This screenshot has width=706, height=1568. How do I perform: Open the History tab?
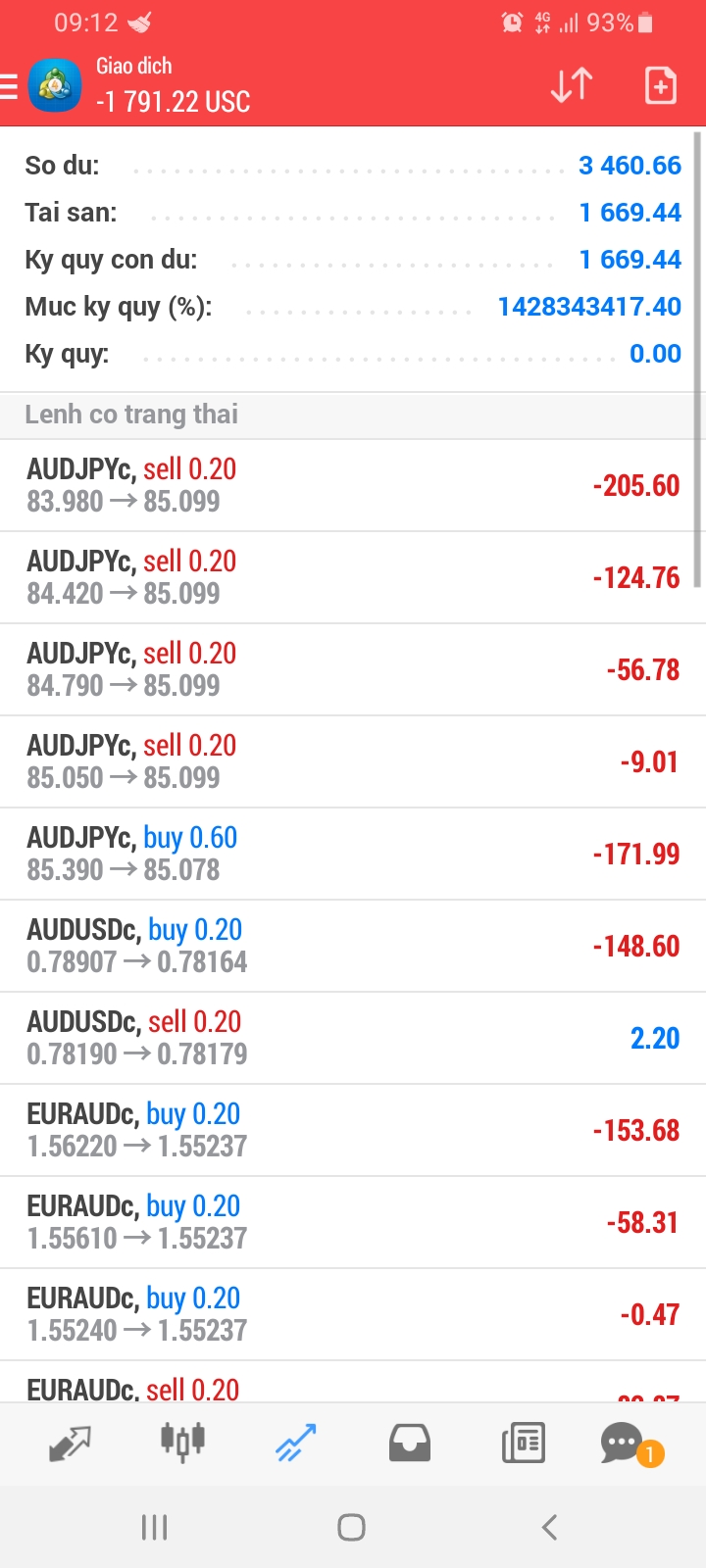click(x=410, y=1443)
